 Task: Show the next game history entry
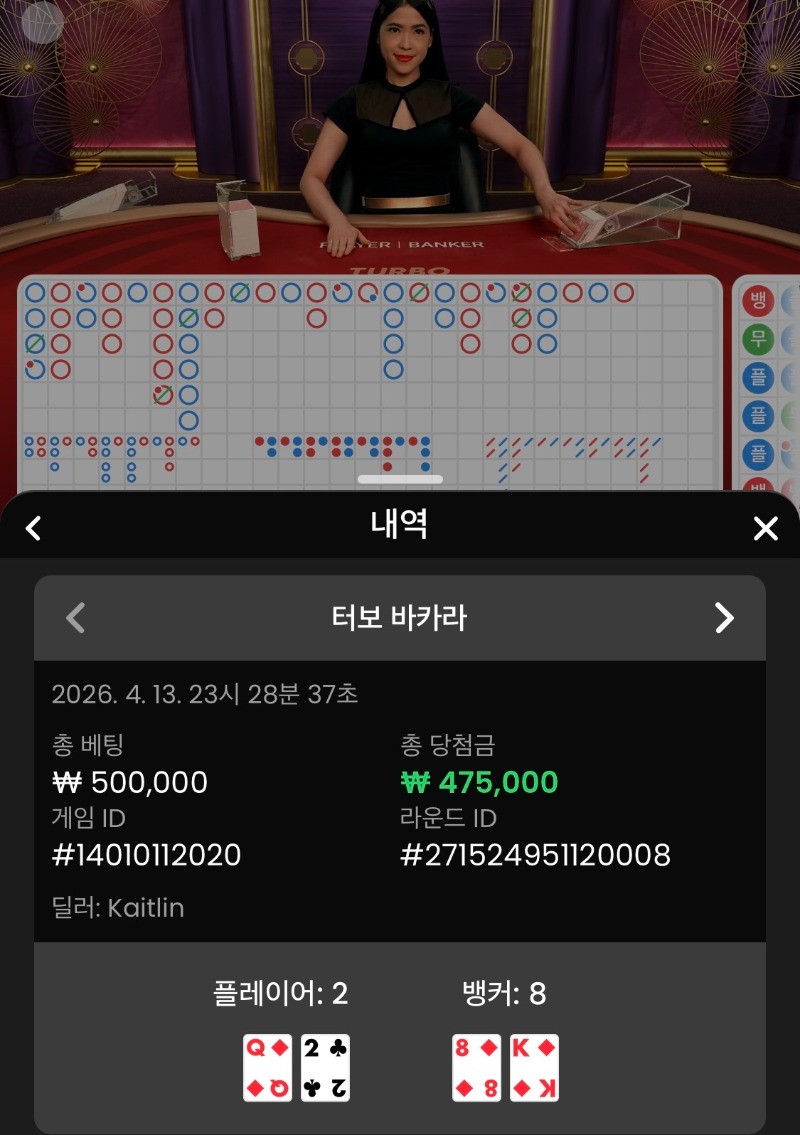(x=724, y=618)
